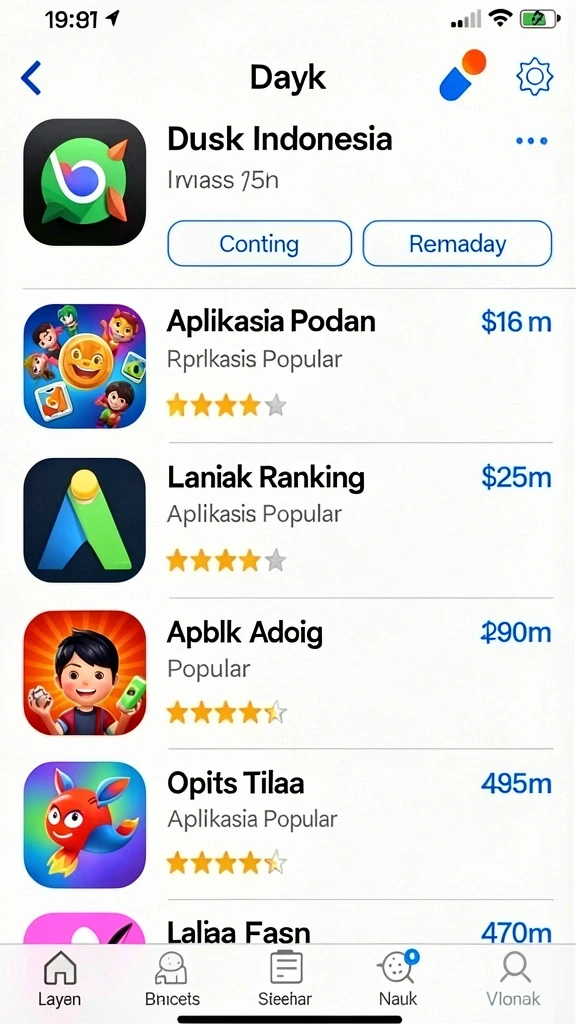Screen dimensions: 576x1024
Task: Switch to the Steehar tab
Action: (x=285, y=978)
